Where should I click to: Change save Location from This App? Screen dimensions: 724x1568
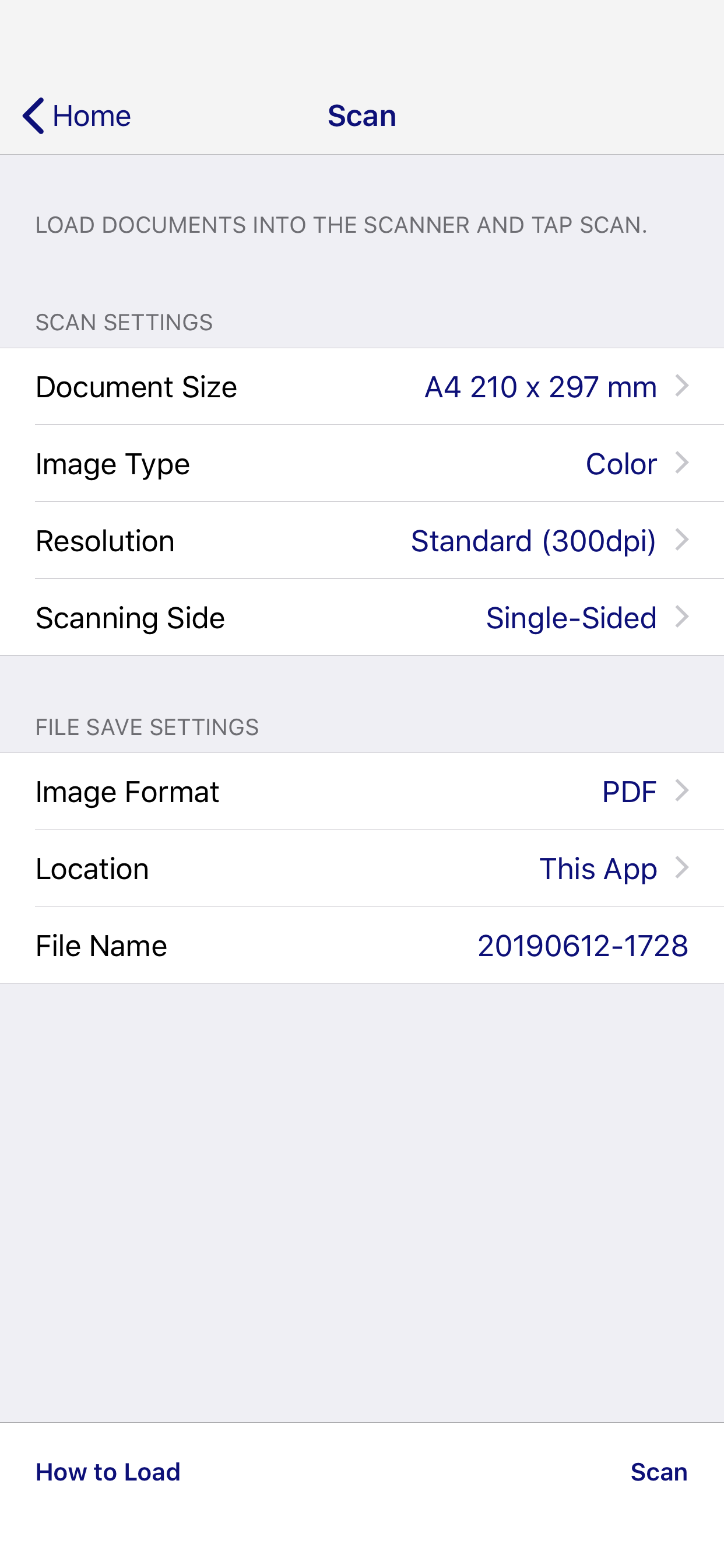[x=598, y=868]
